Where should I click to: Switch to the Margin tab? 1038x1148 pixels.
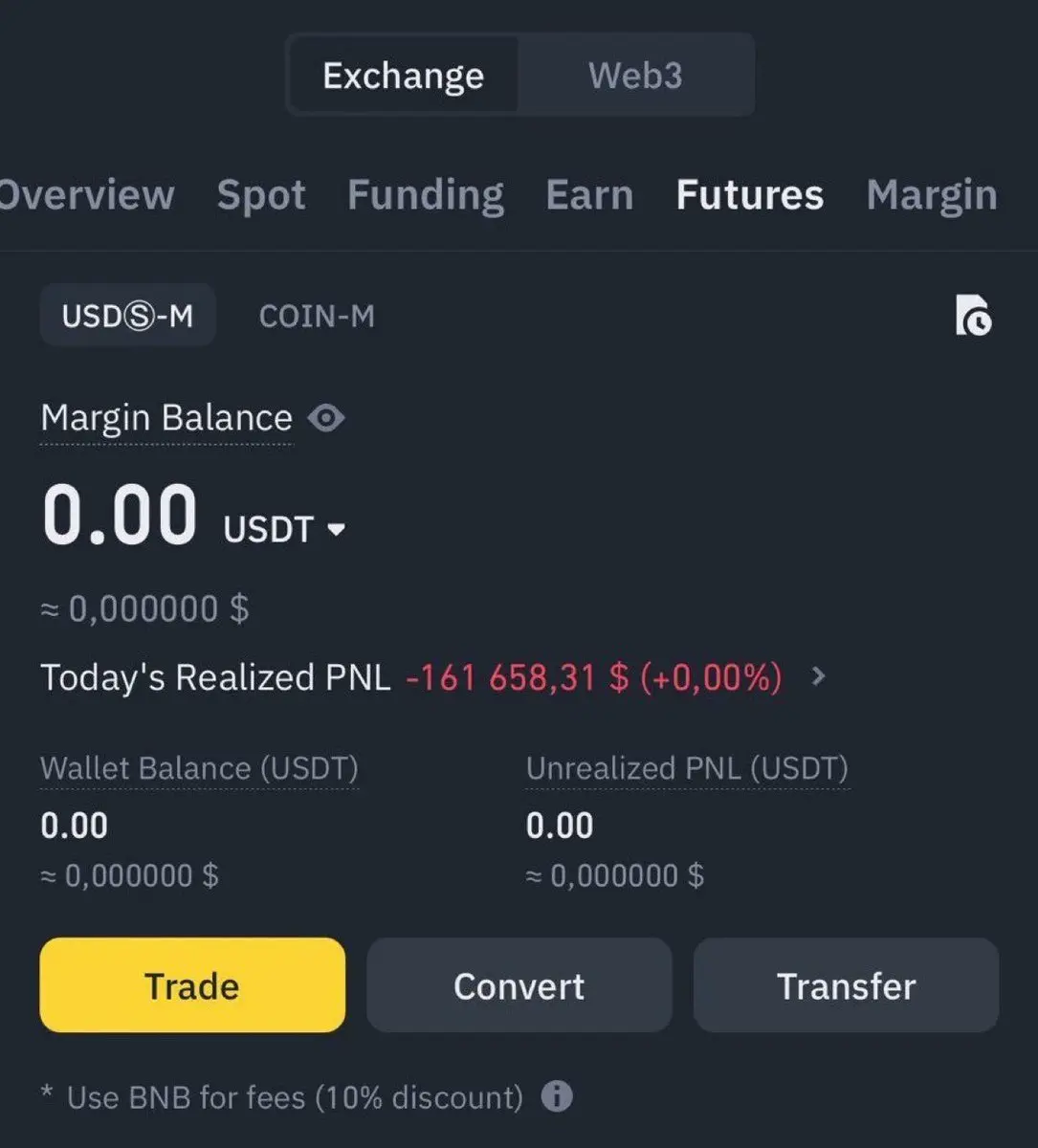tap(931, 195)
